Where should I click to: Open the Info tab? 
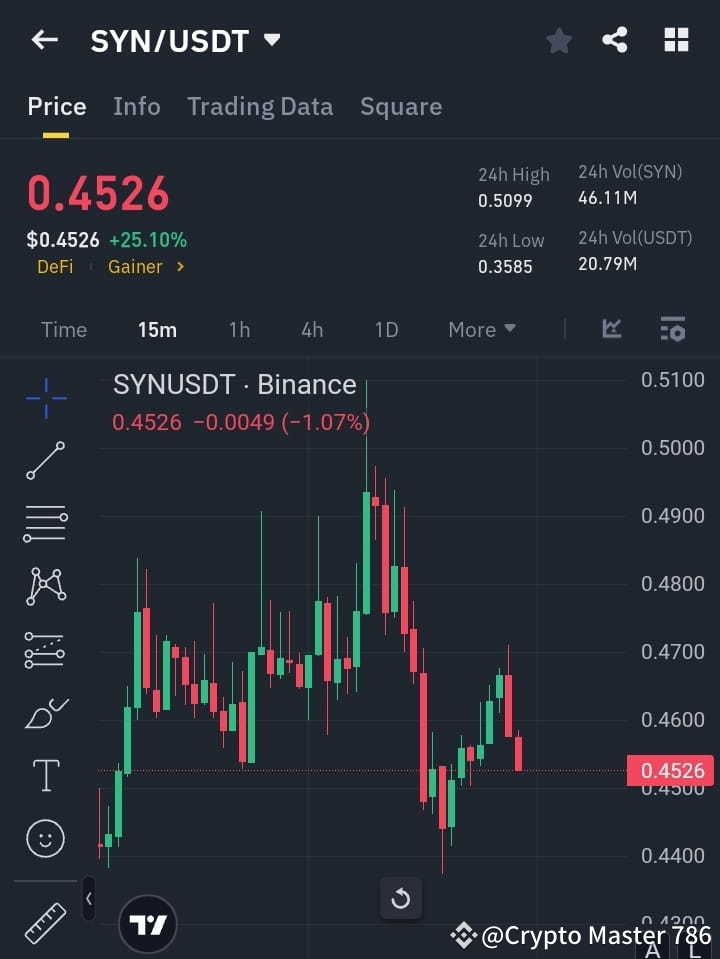[136, 106]
